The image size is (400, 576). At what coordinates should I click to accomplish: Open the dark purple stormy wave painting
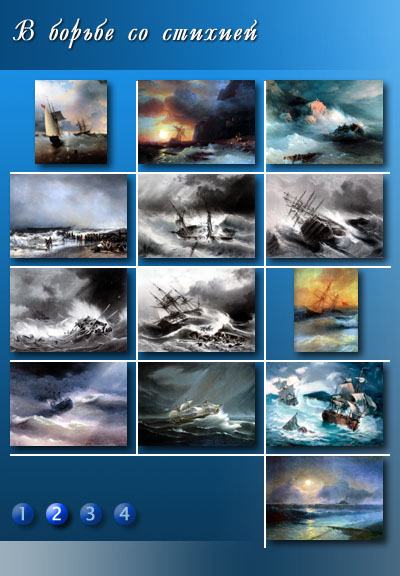(x=68, y=404)
